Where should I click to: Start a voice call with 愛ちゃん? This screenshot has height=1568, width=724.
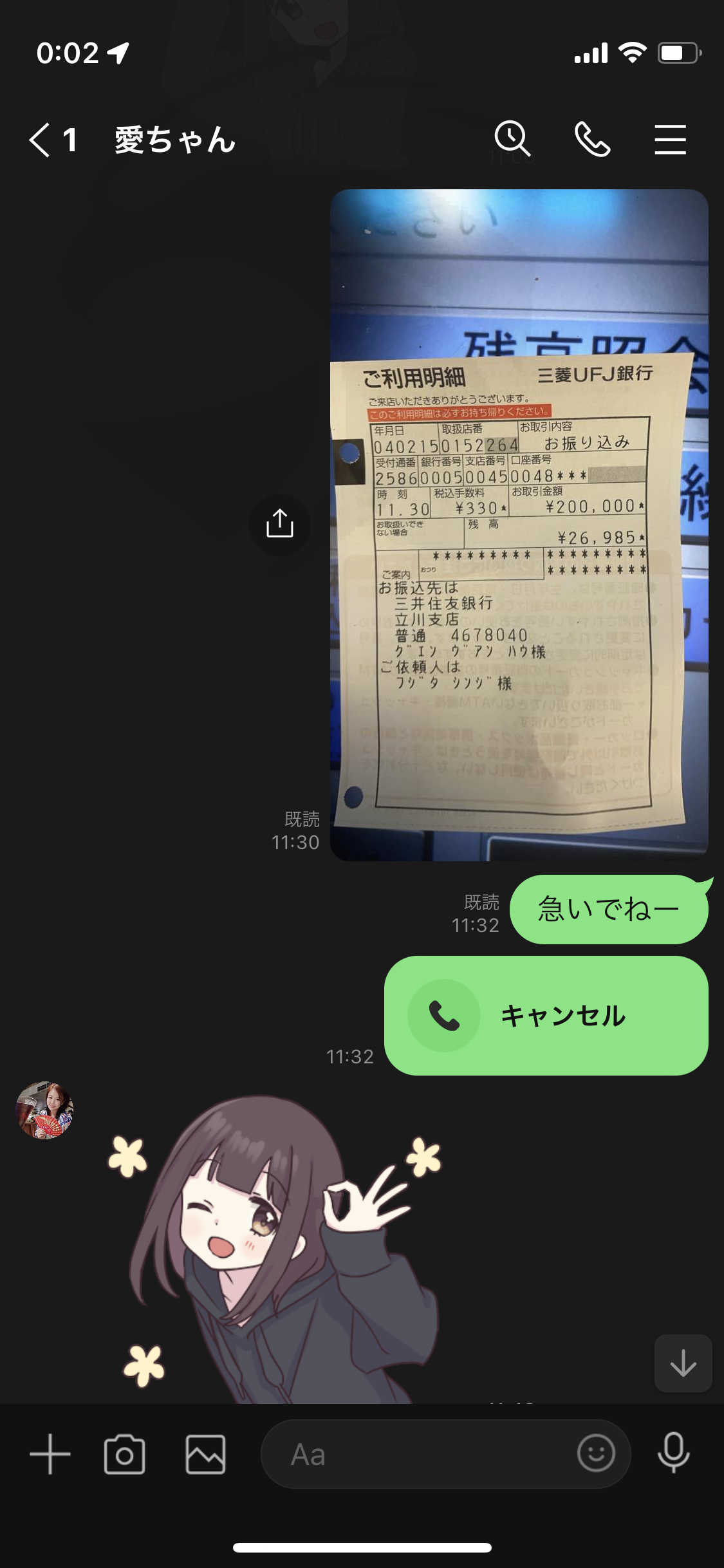click(592, 139)
